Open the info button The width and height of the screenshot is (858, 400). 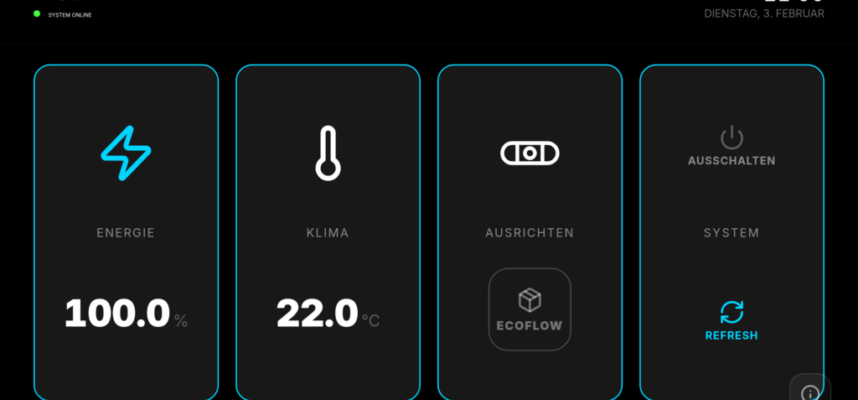(x=810, y=392)
